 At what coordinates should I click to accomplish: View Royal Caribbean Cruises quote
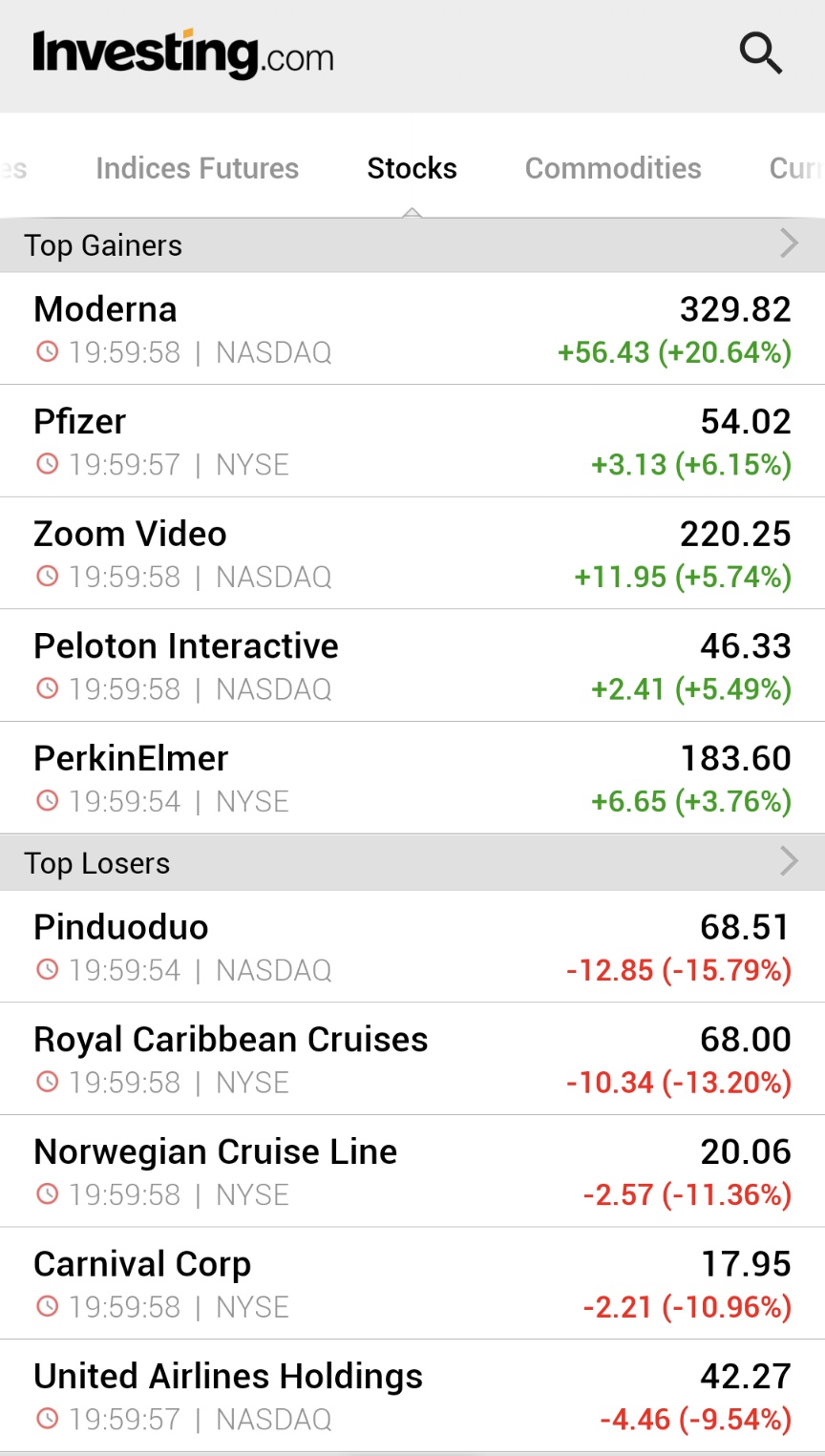[x=412, y=1059]
